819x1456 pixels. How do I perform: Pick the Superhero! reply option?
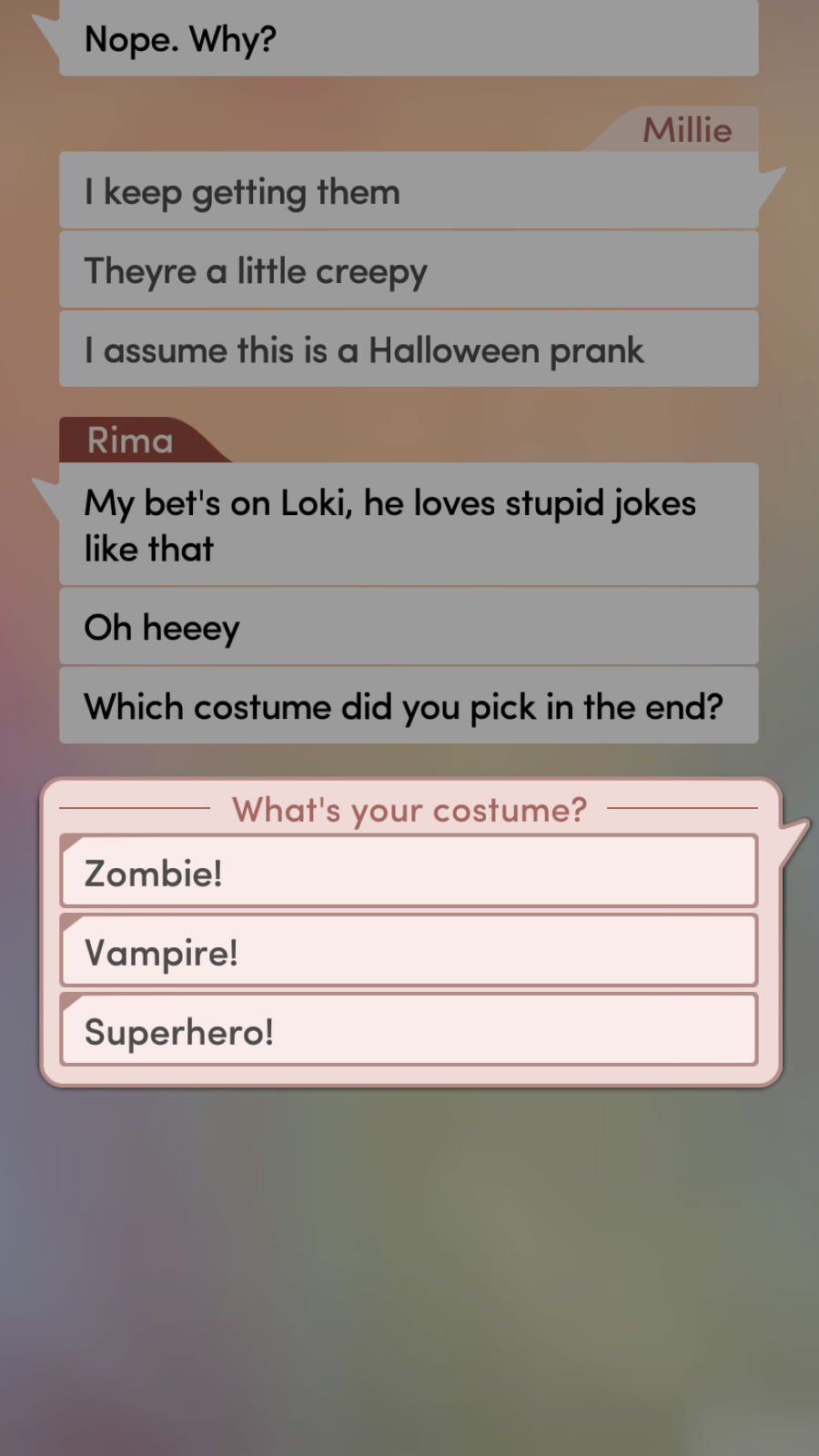coord(409,1030)
